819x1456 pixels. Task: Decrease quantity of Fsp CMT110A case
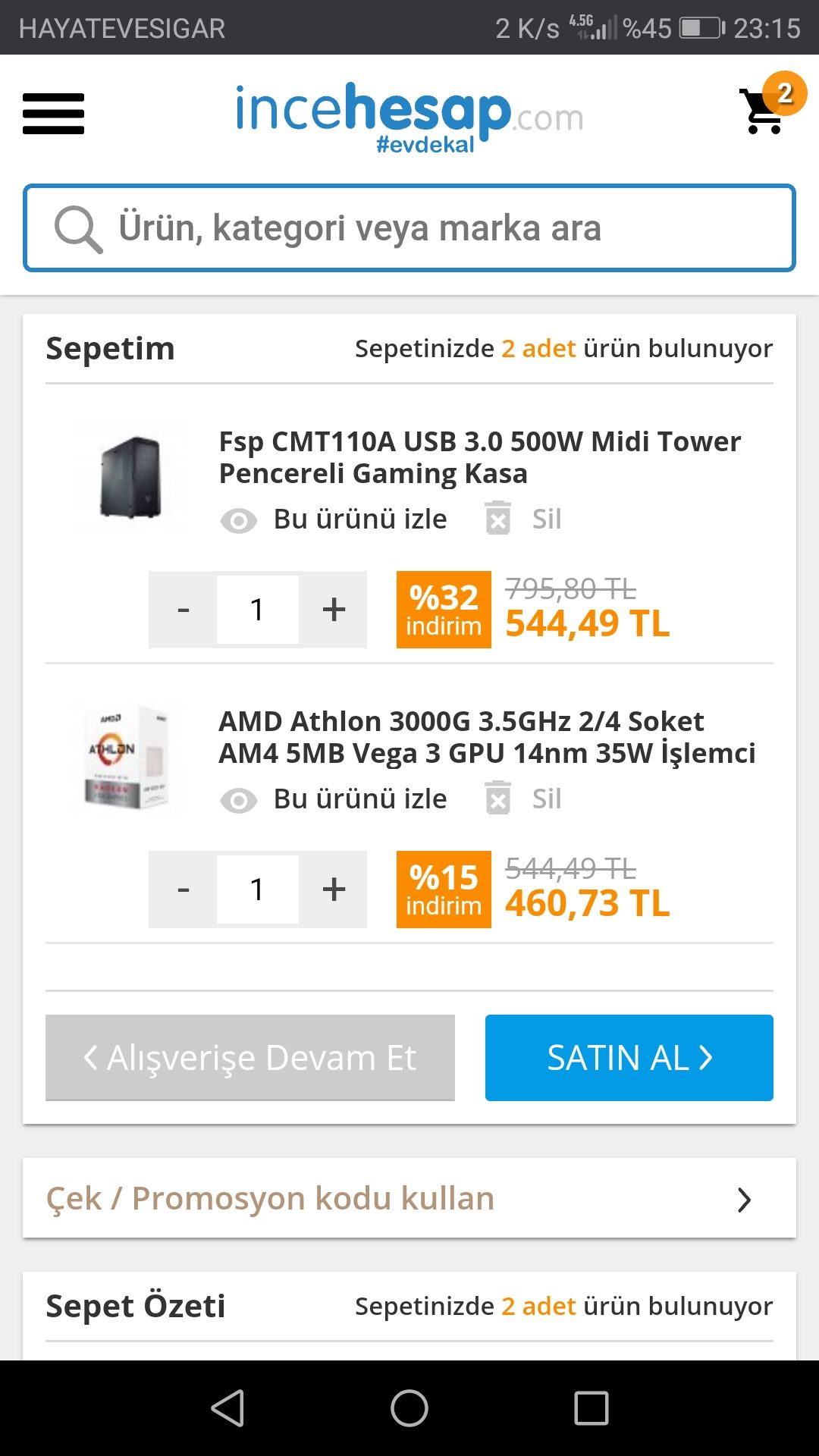click(x=183, y=610)
